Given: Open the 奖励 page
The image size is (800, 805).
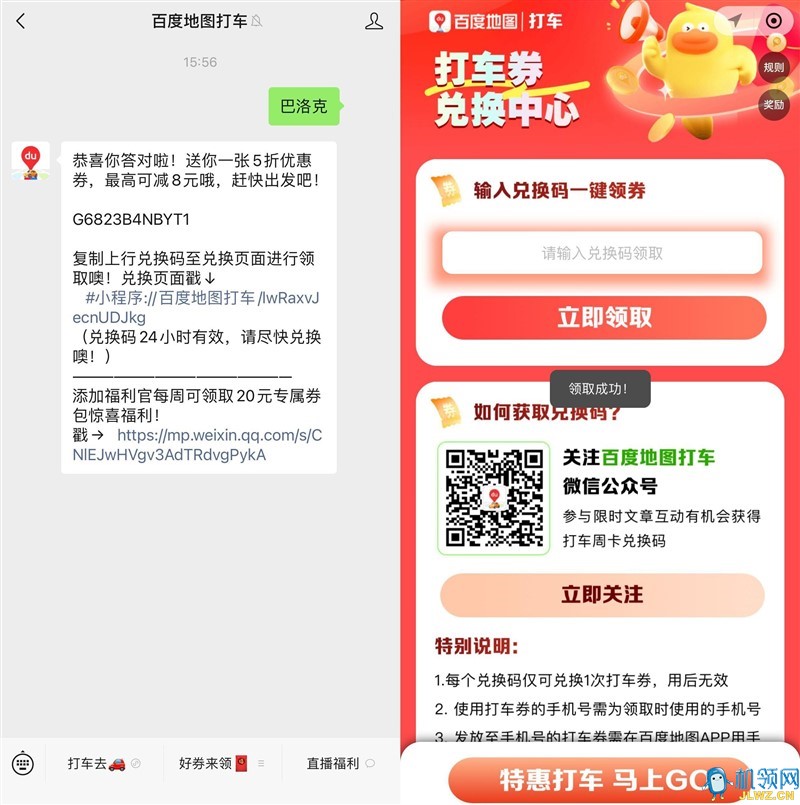Looking at the screenshot, I should click(x=774, y=104).
